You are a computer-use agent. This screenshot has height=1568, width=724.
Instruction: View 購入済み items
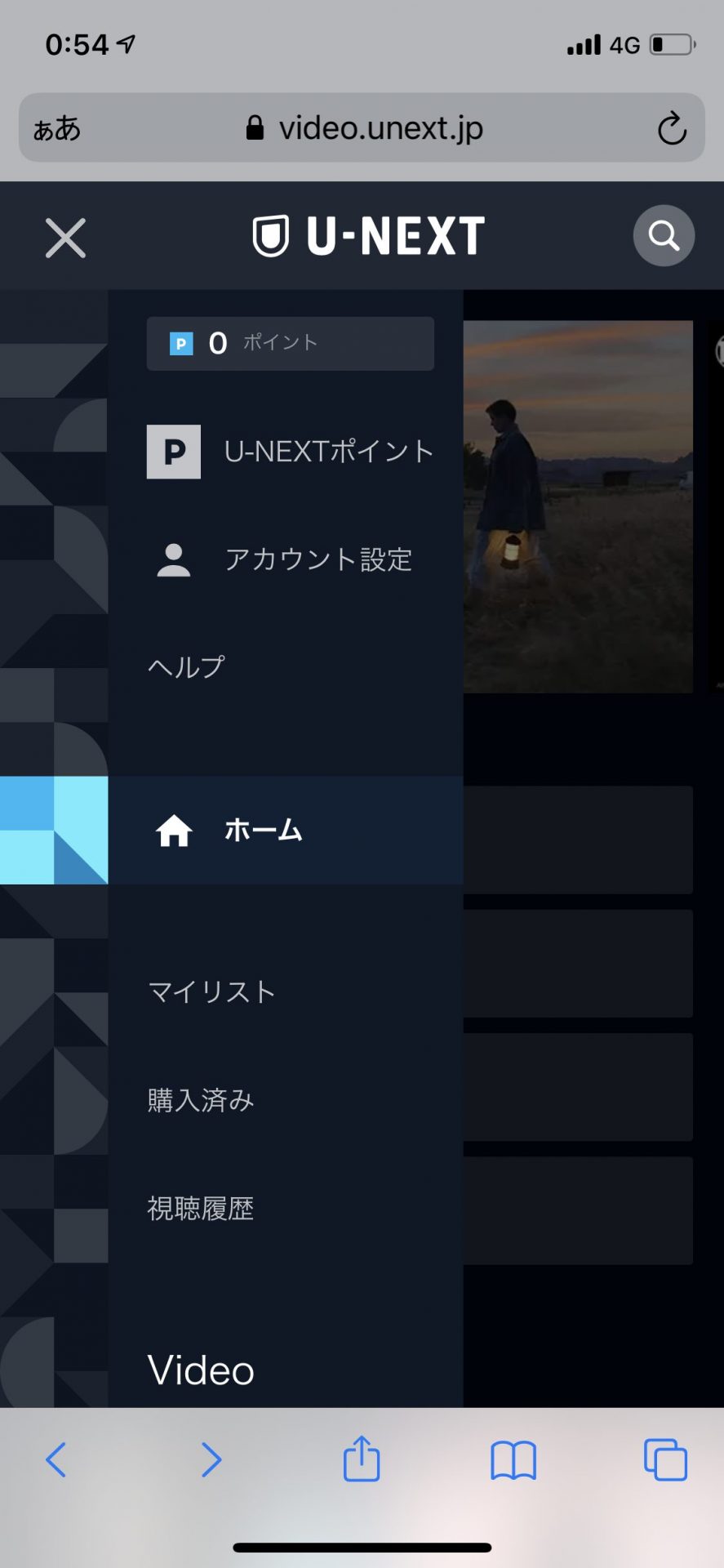(201, 1100)
